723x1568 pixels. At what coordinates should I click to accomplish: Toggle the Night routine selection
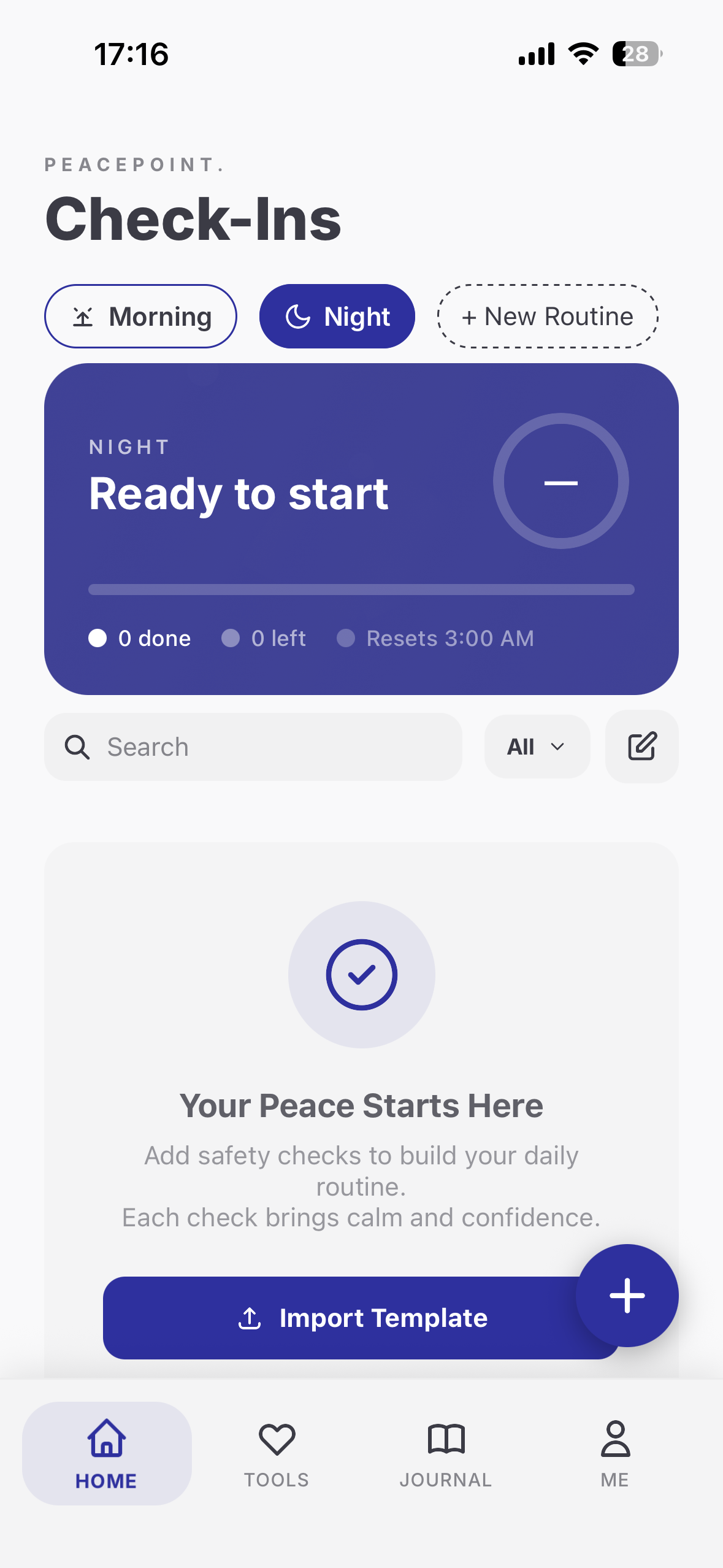click(x=337, y=317)
